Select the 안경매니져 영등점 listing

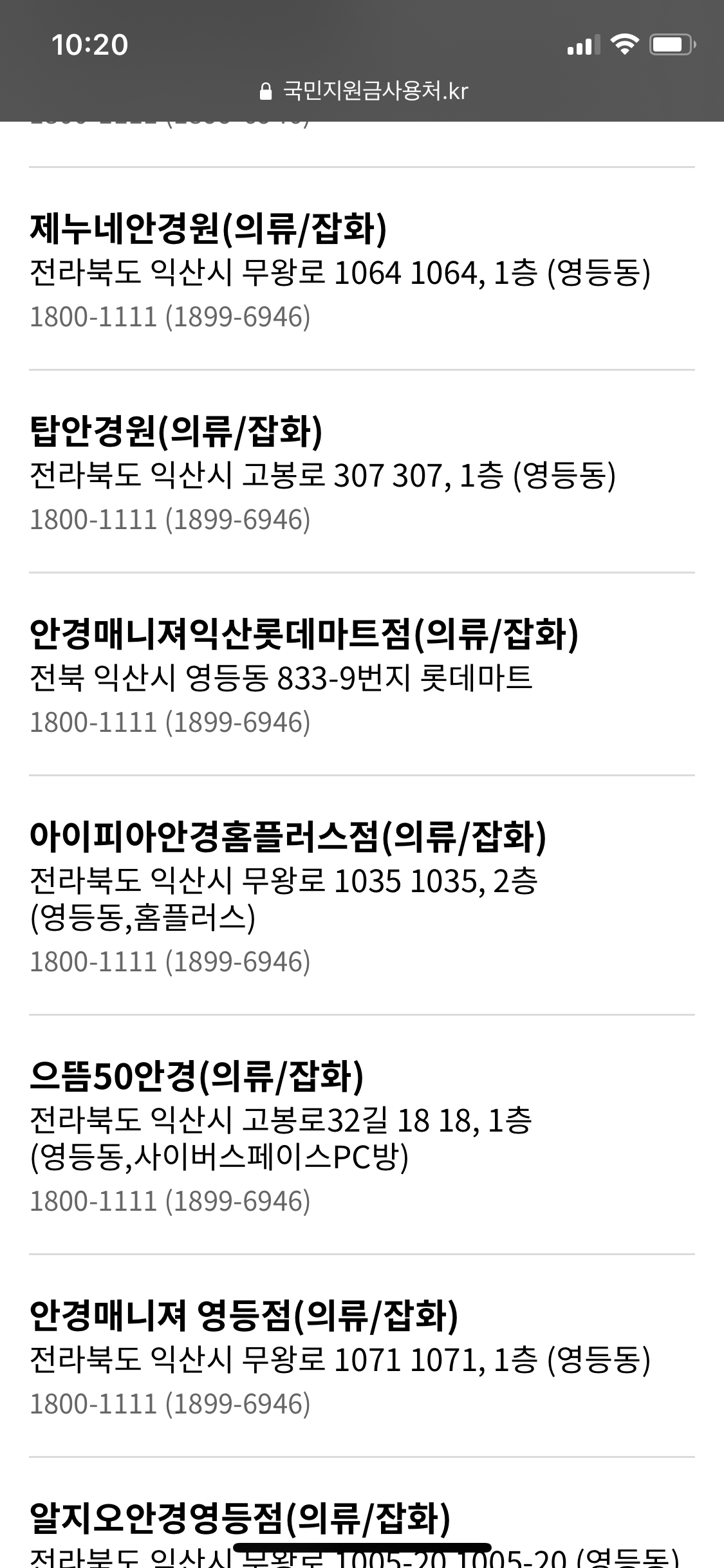(244, 1316)
